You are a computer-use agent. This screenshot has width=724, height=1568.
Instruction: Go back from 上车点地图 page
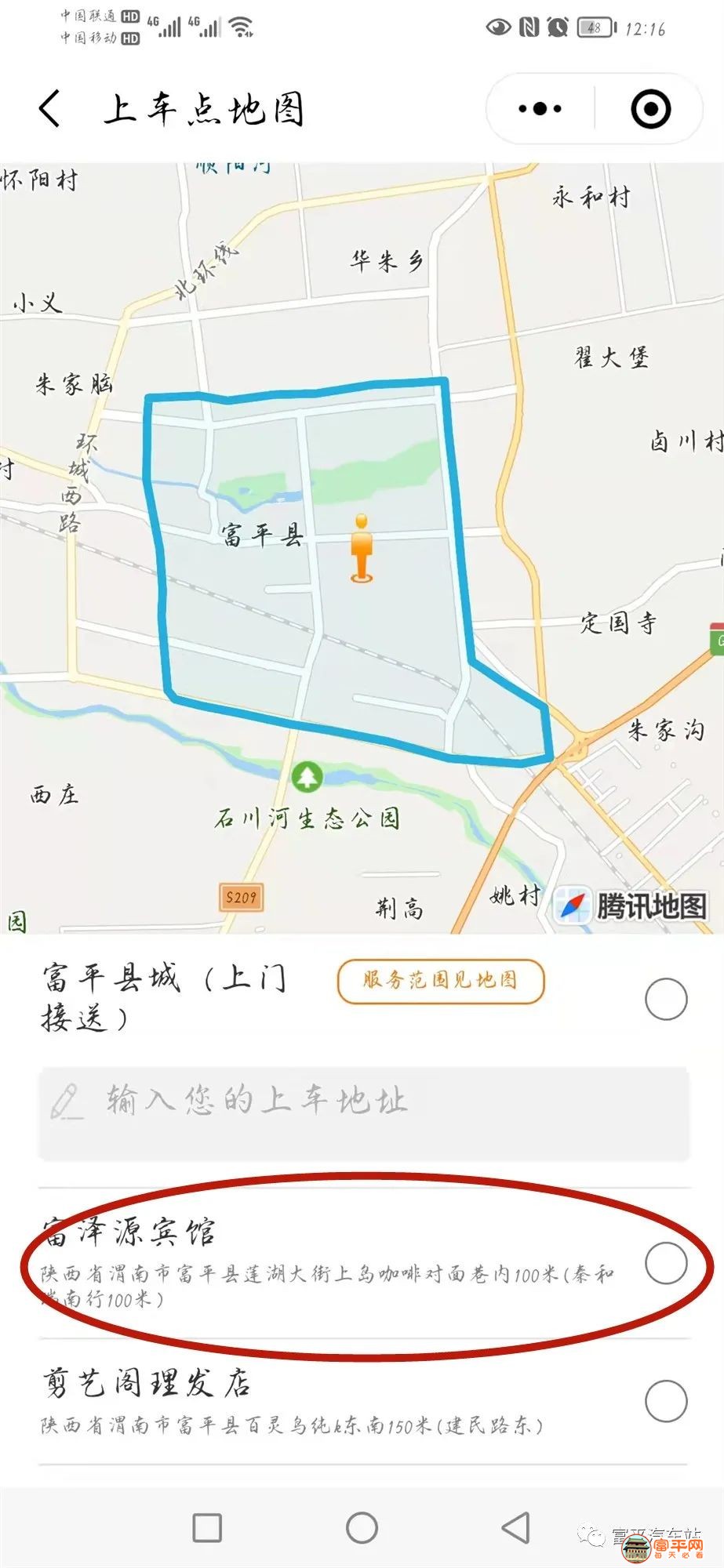coord(49,108)
